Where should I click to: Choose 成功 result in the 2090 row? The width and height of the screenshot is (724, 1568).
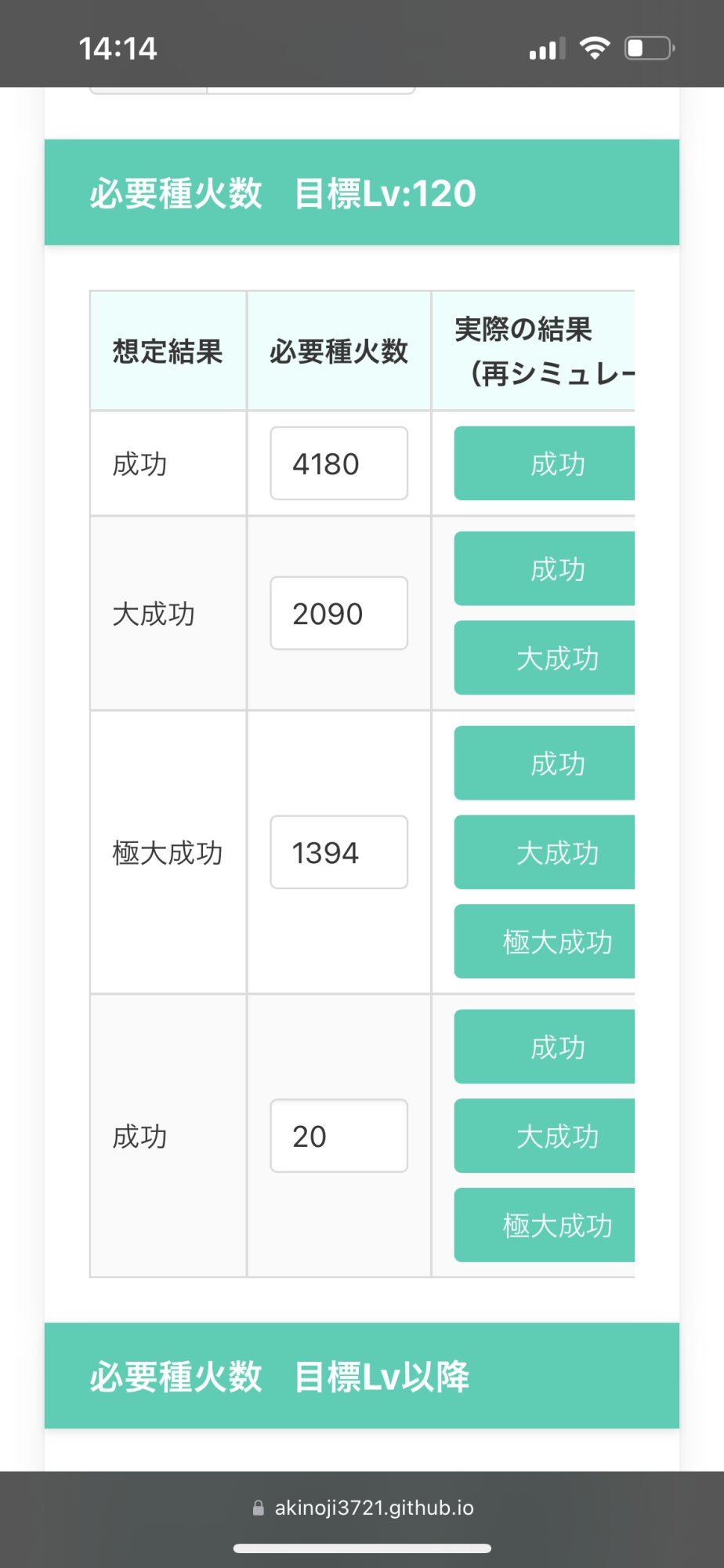click(545, 568)
